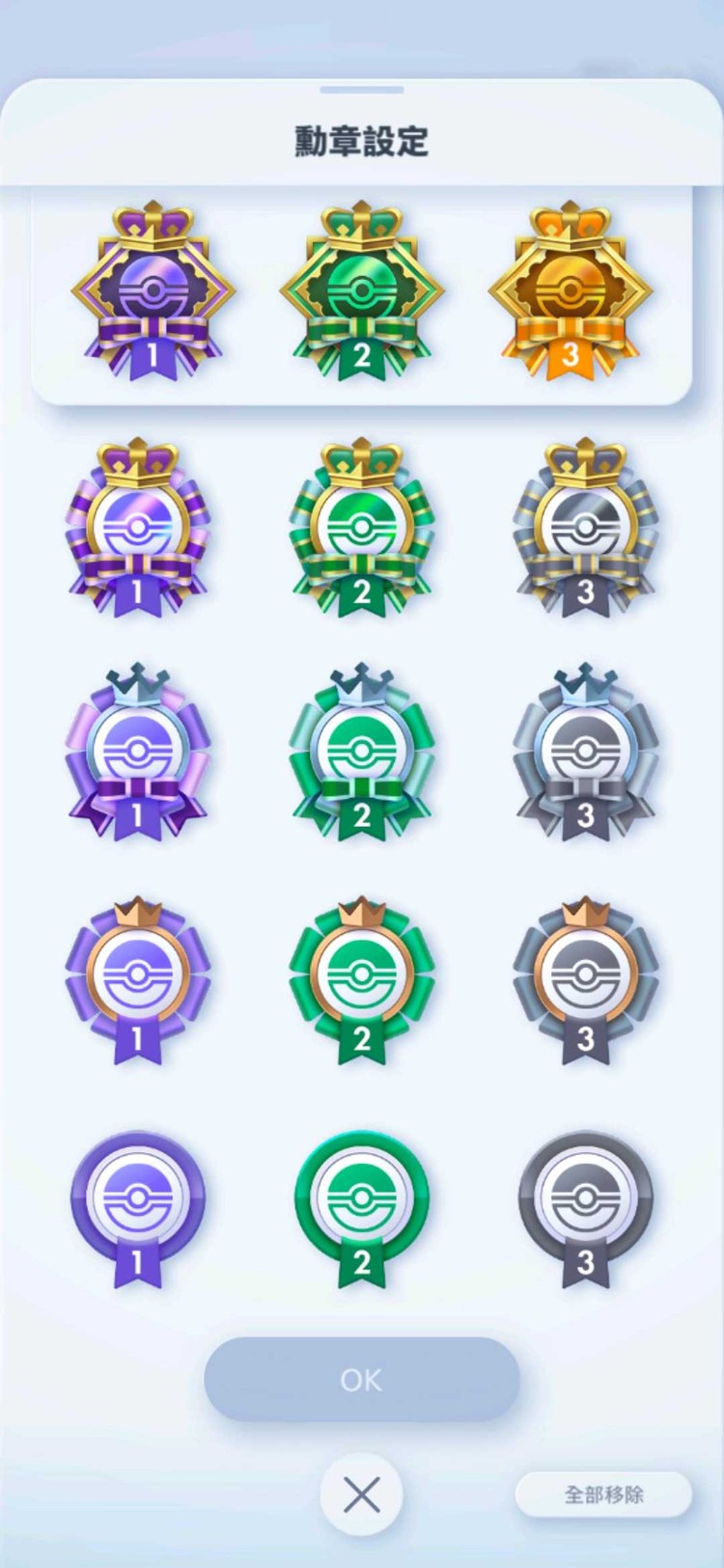Close the badge settings panel

click(x=362, y=1495)
